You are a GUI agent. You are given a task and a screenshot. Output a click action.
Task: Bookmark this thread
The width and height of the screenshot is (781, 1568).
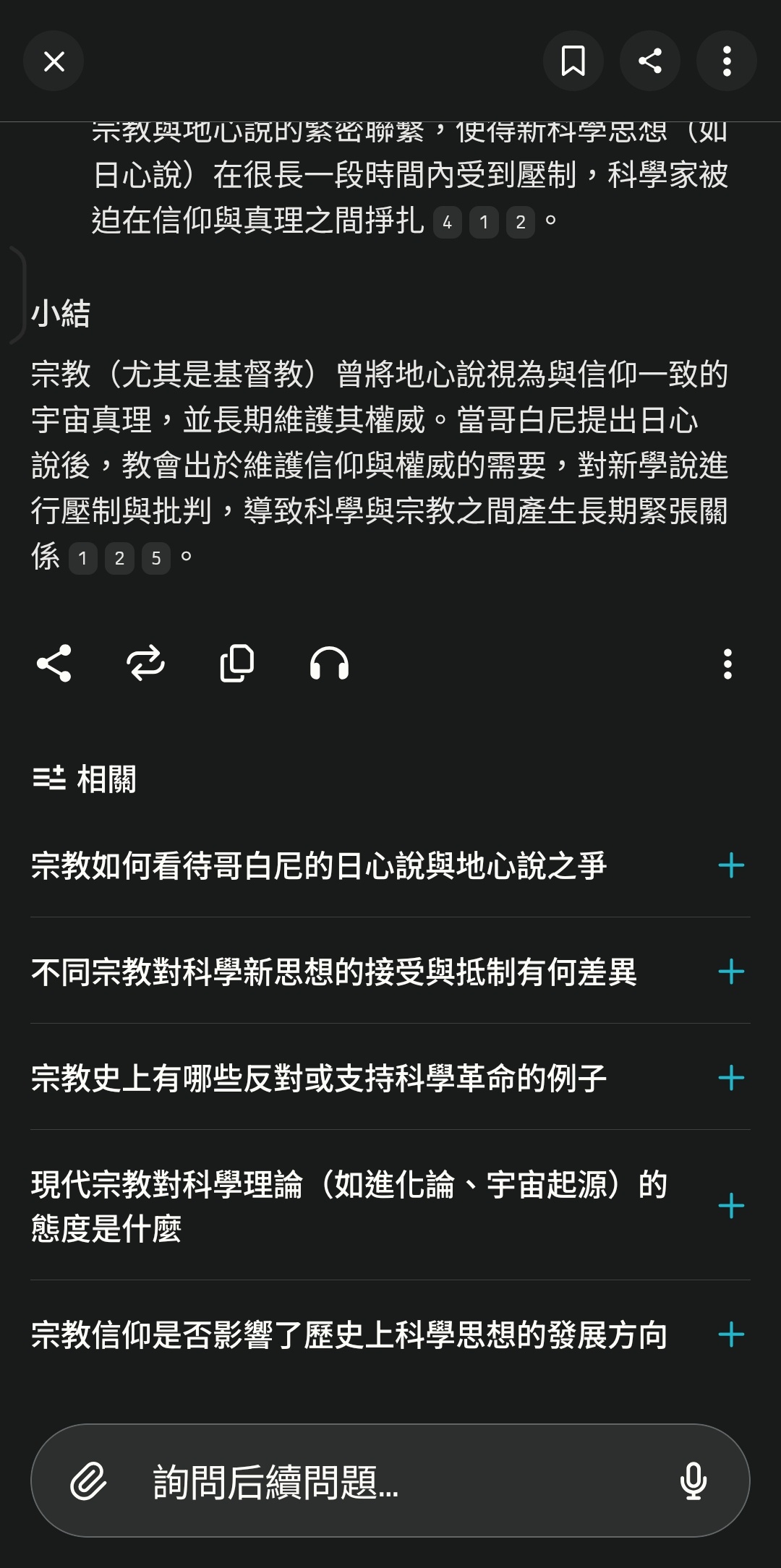pyautogui.click(x=573, y=61)
